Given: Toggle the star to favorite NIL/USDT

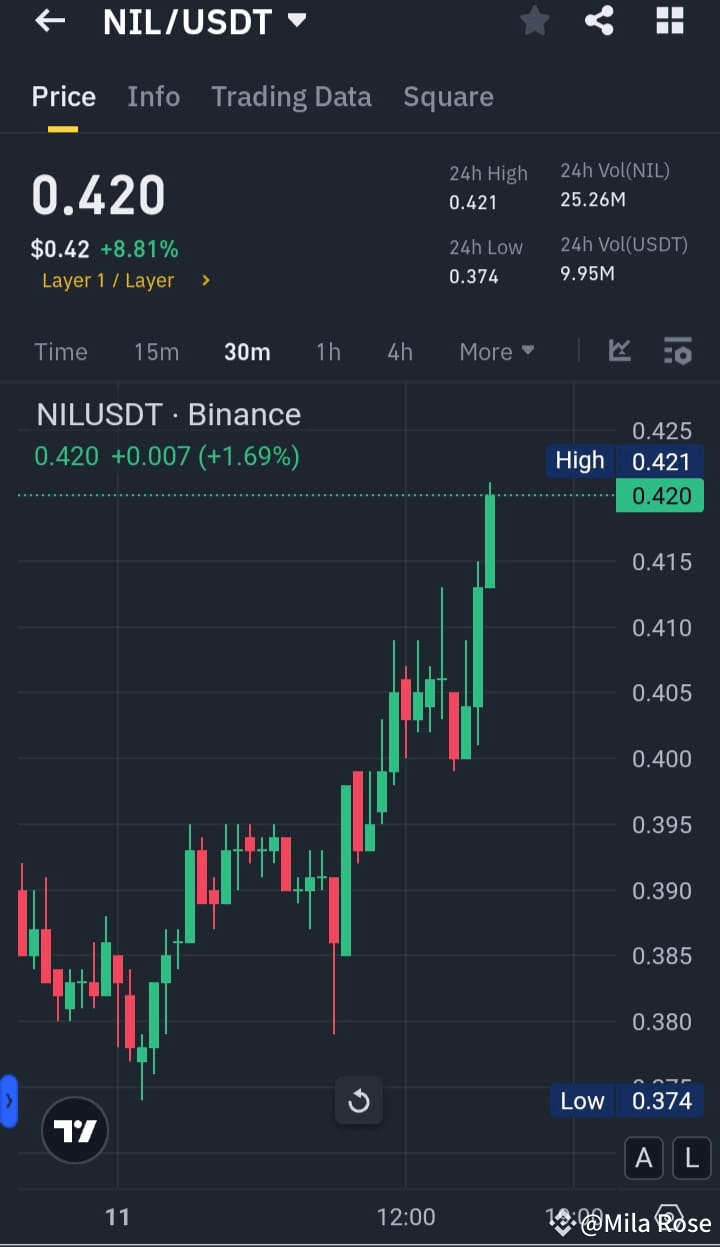Looking at the screenshot, I should coord(534,20).
